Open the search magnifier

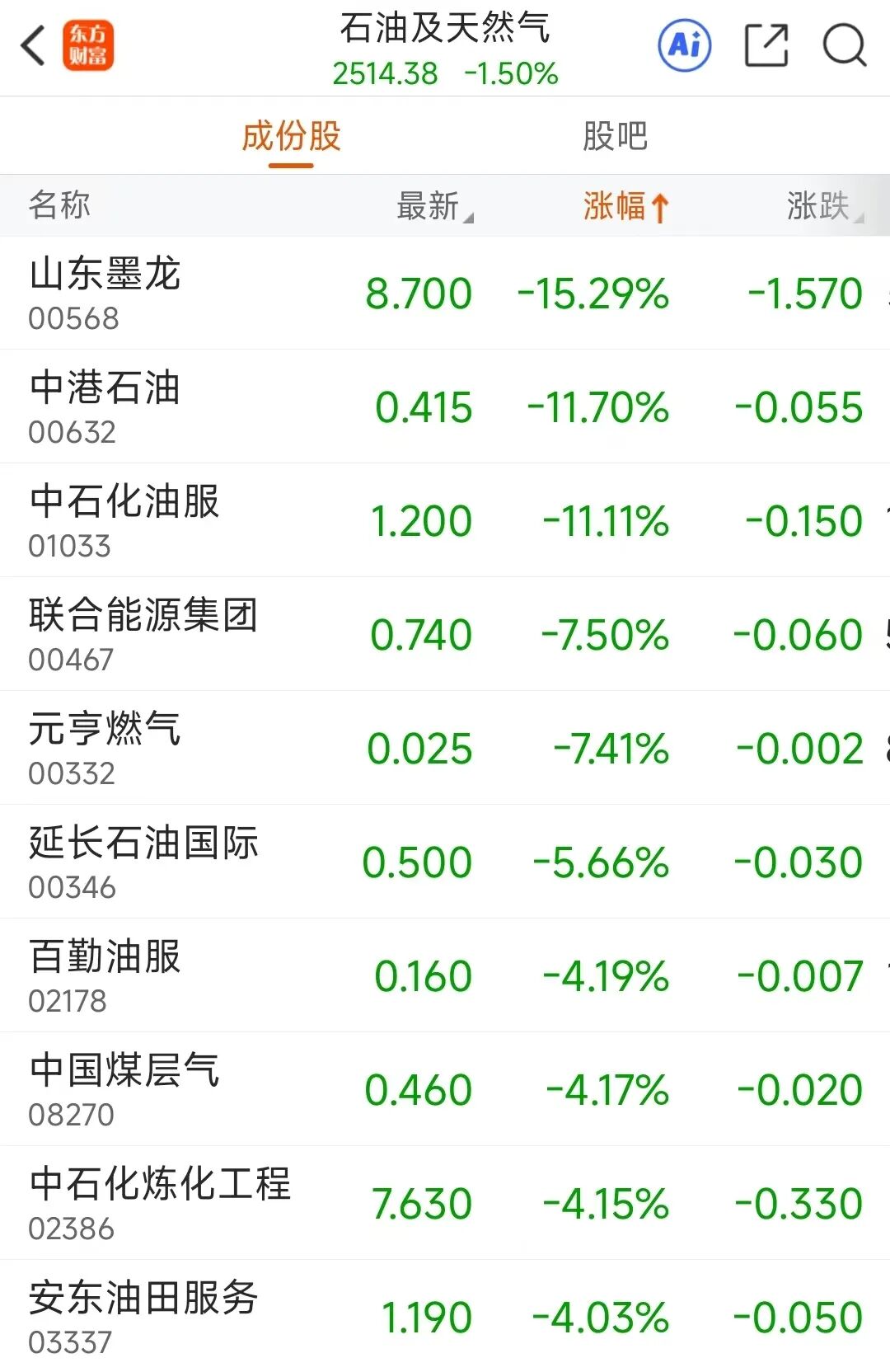coord(845,45)
